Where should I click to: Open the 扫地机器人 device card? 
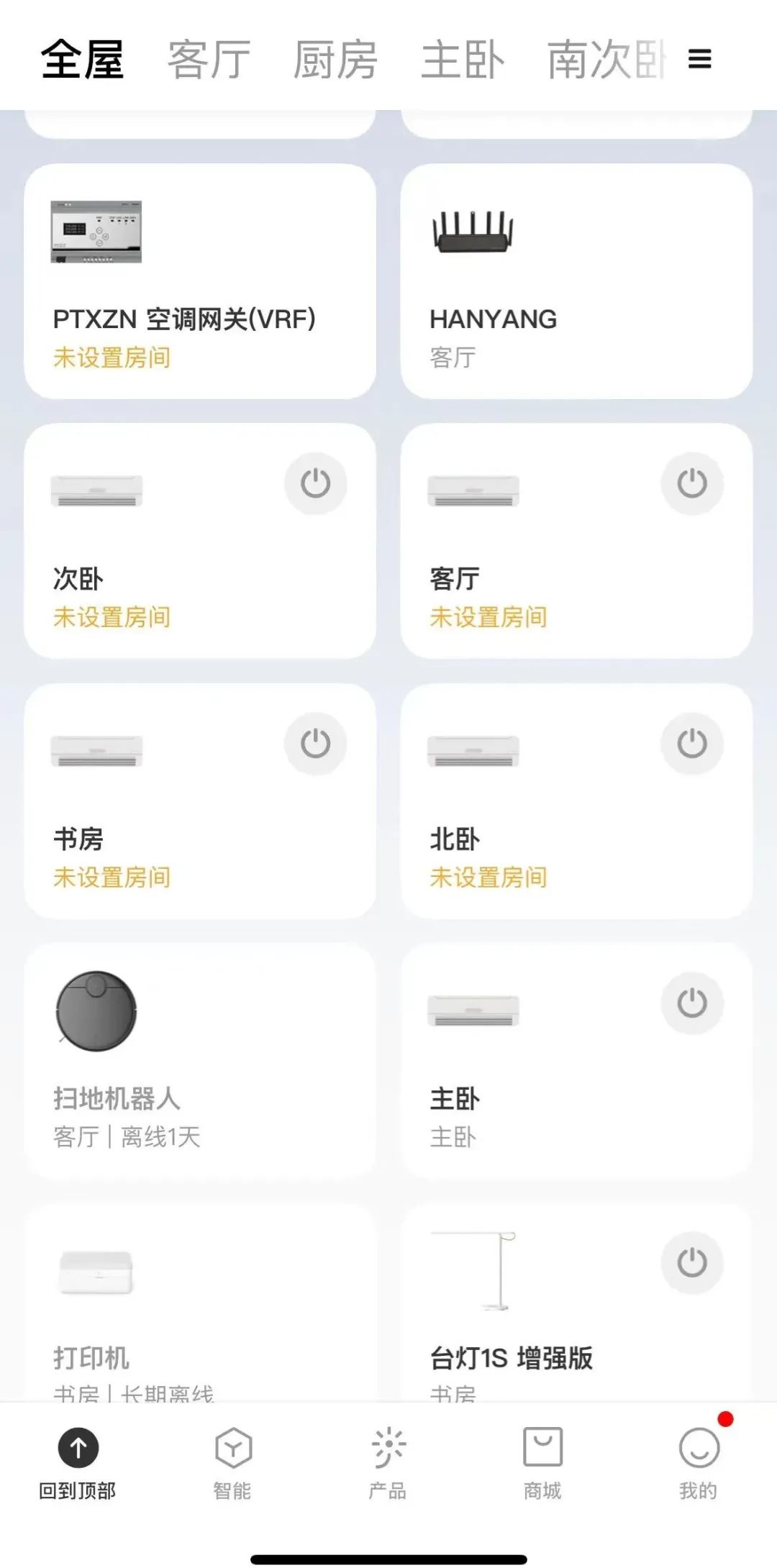(x=200, y=1061)
